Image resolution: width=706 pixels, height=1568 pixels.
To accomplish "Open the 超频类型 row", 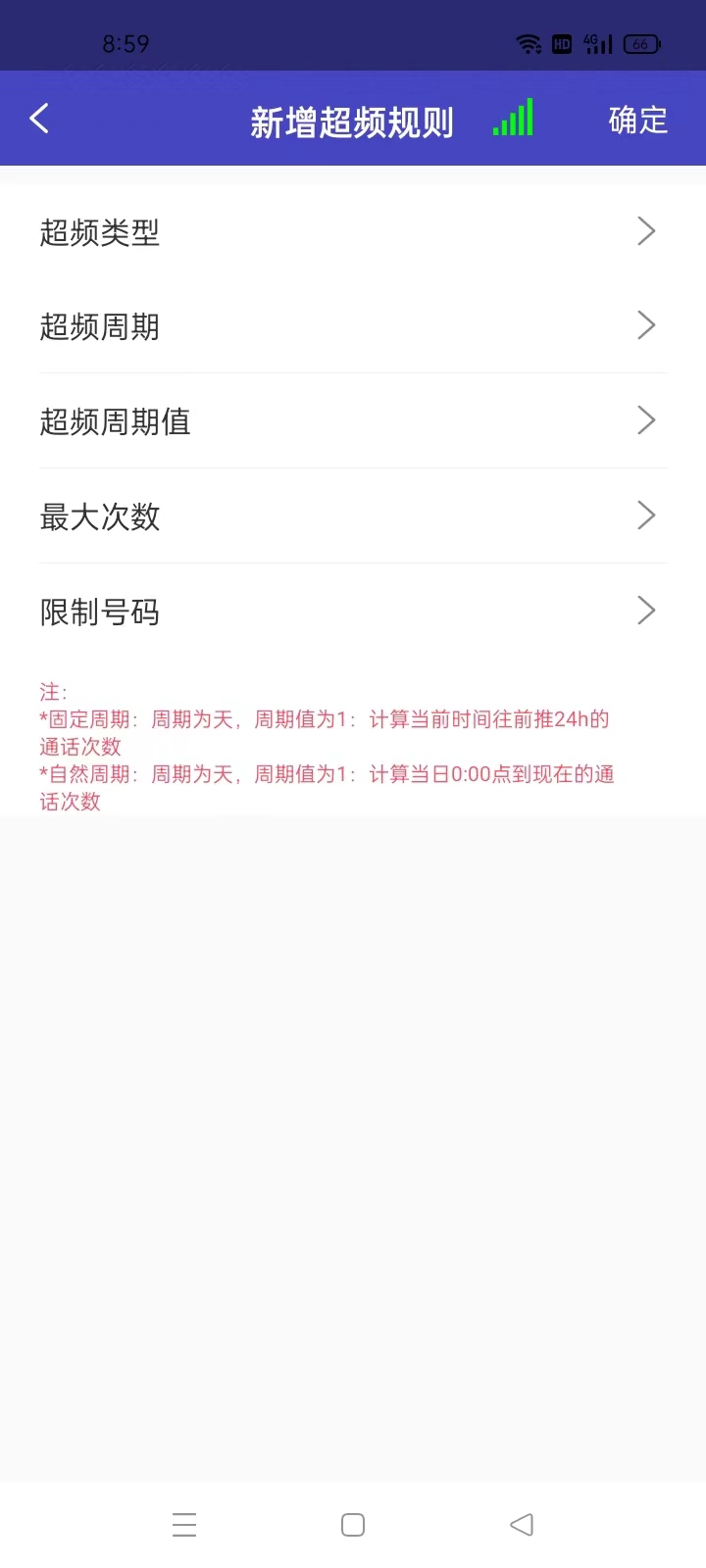I will [x=353, y=232].
